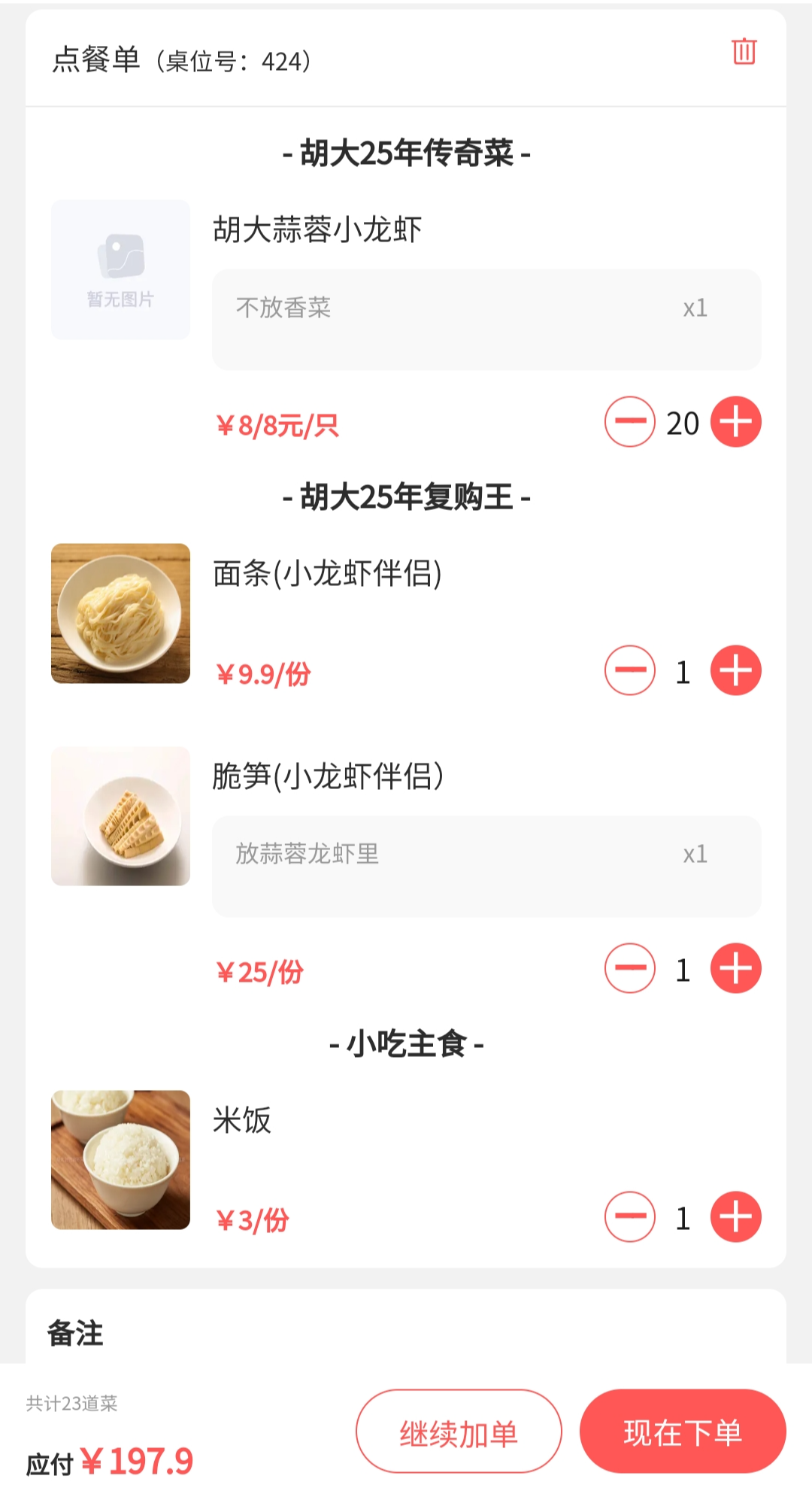This screenshot has height=1497, width=812.
Task: Increase quantity of 米饭
Action: (736, 1216)
